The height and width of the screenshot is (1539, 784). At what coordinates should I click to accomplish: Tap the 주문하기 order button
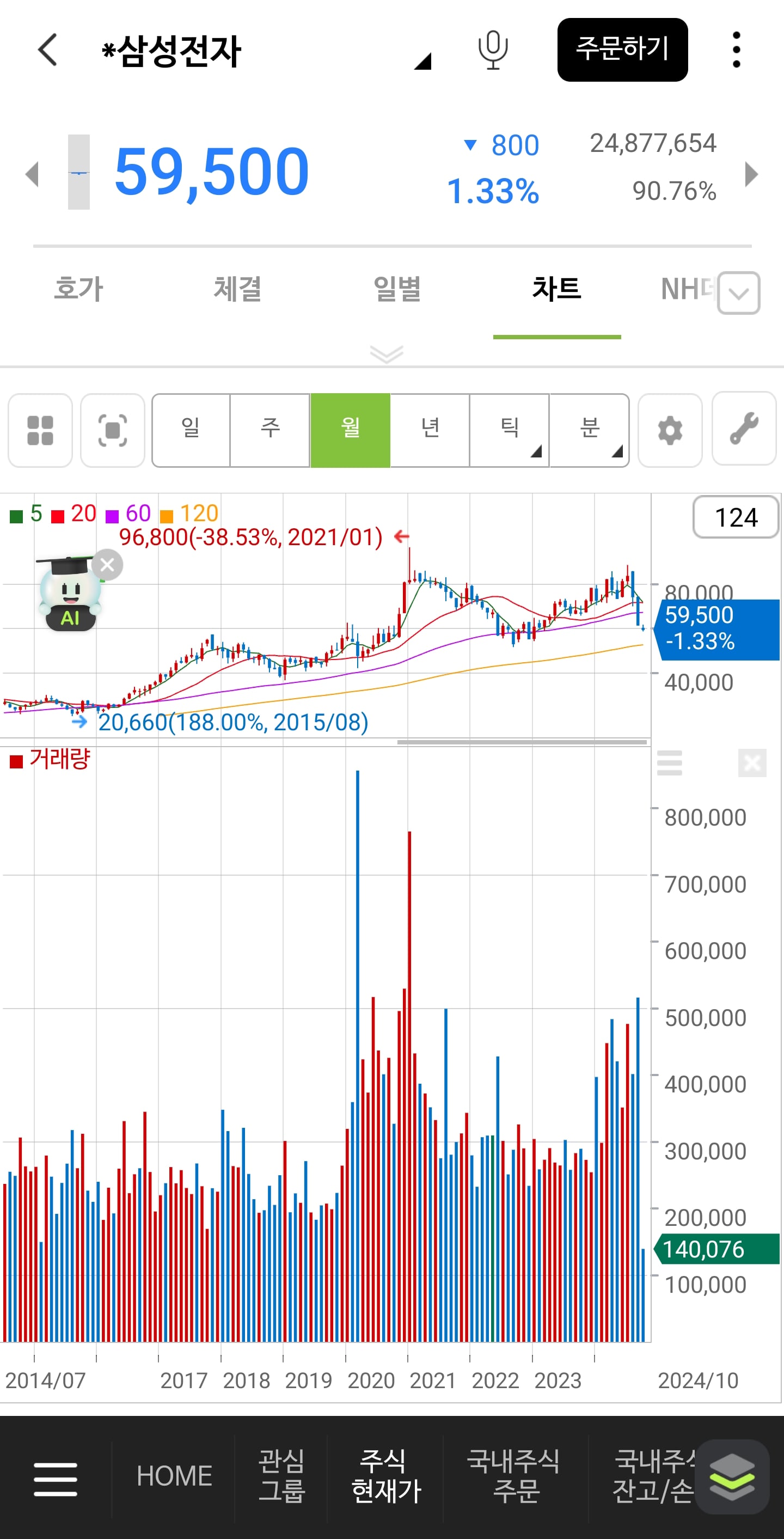622,50
